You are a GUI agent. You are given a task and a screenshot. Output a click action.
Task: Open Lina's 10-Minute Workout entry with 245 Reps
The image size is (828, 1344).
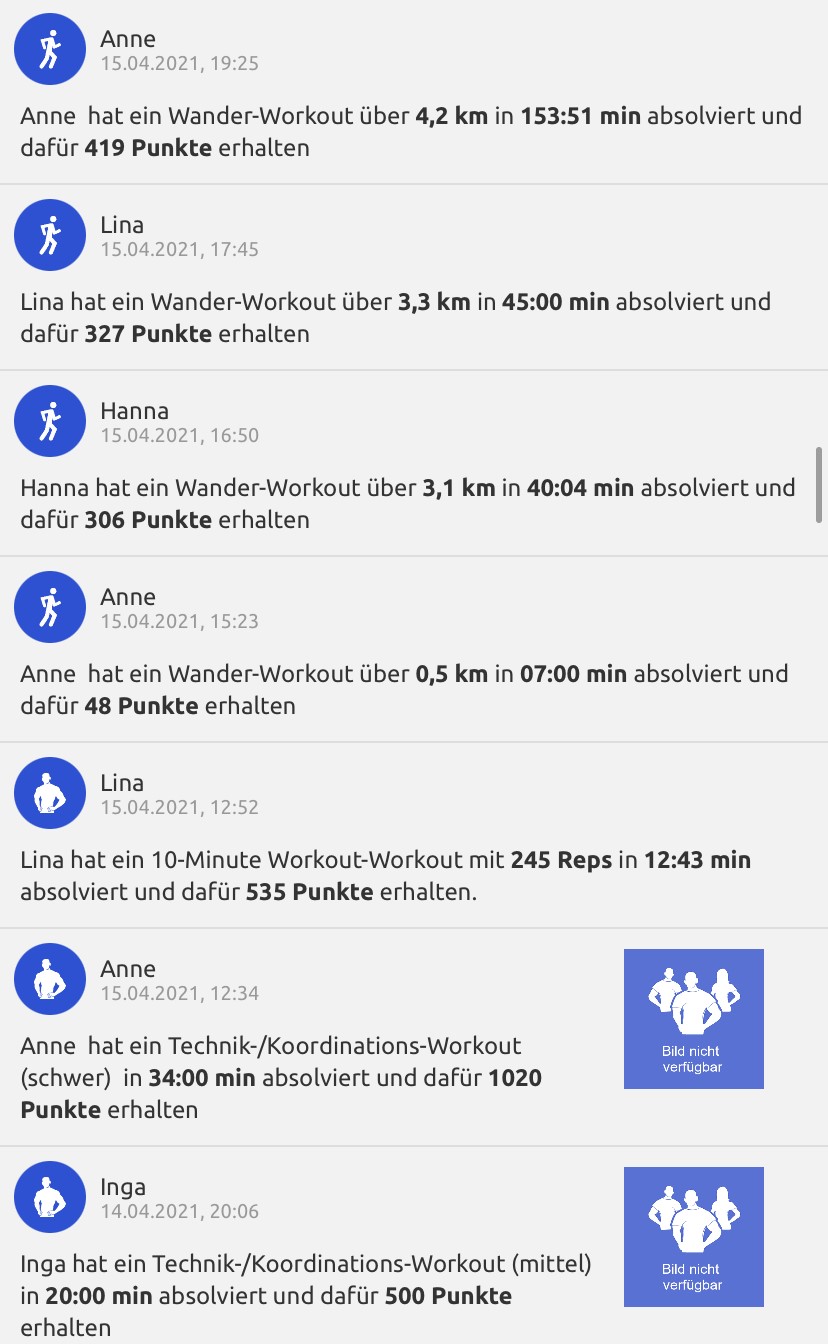(385, 875)
